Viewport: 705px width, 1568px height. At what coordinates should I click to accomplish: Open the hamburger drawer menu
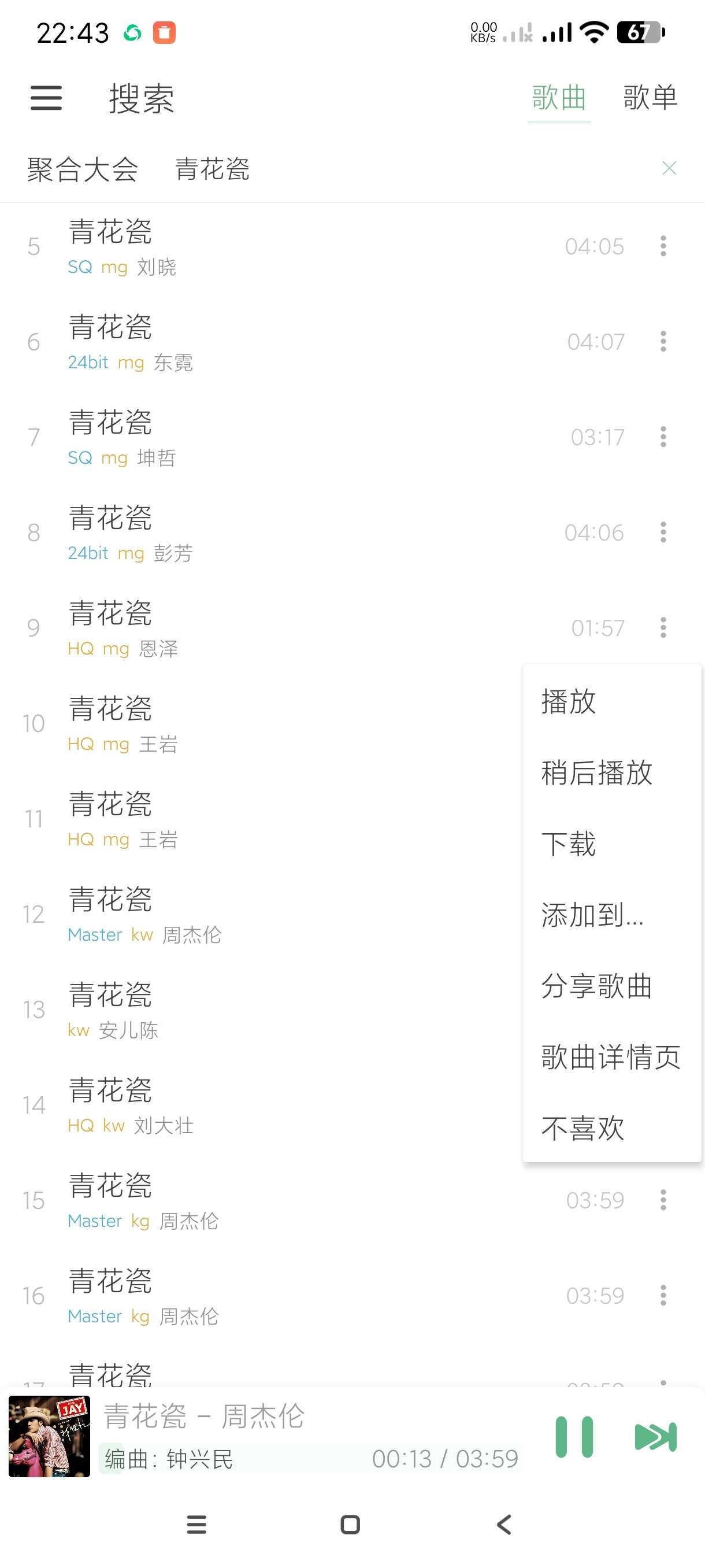pyautogui.click(x=46, y=98)
